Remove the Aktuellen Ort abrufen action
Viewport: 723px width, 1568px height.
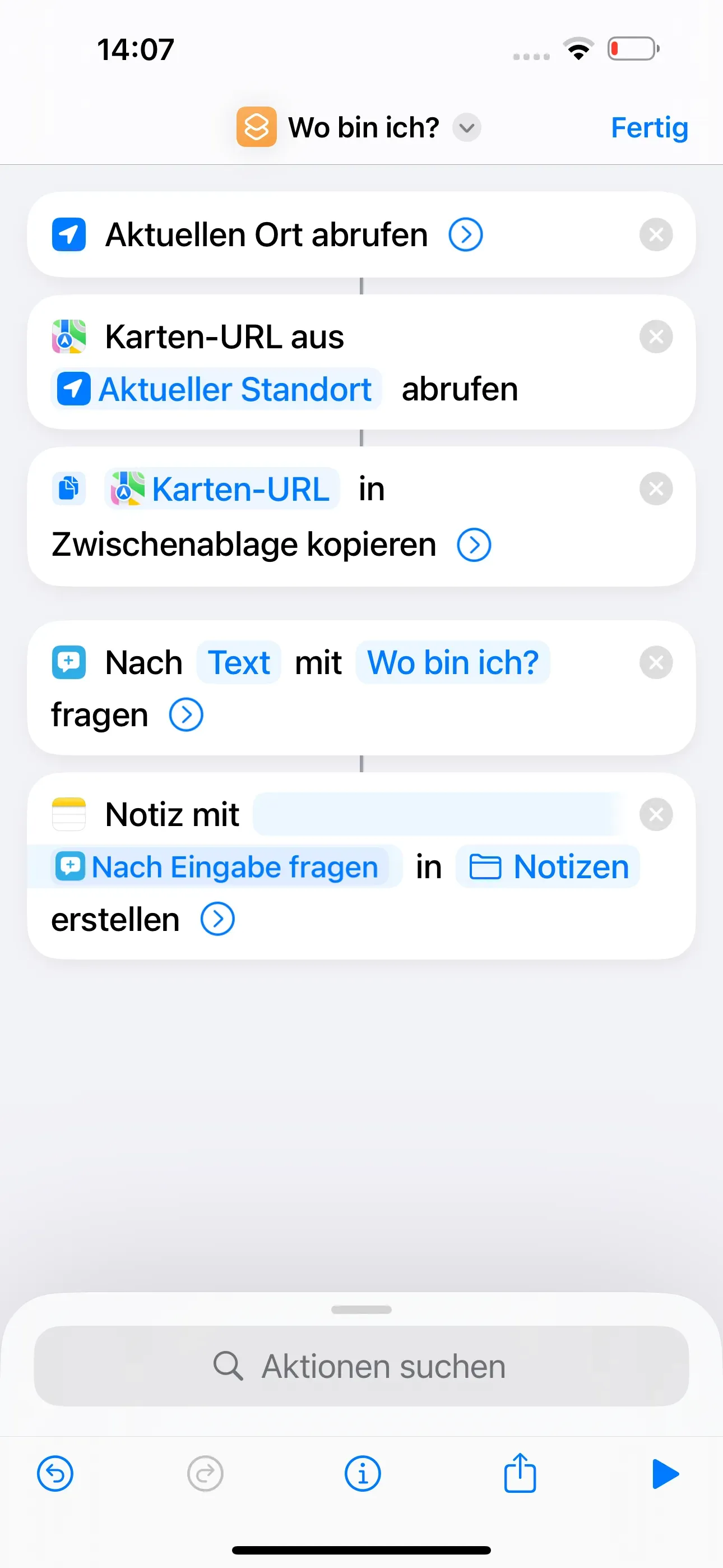(x=655, y=235)
